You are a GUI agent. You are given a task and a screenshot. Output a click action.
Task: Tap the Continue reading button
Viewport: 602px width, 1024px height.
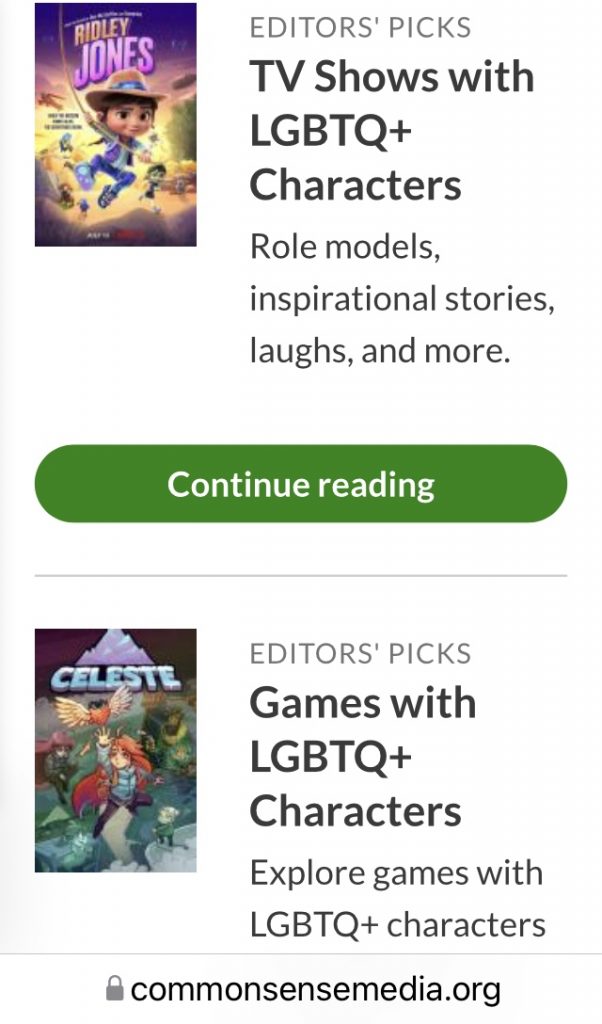pos(300,484)
